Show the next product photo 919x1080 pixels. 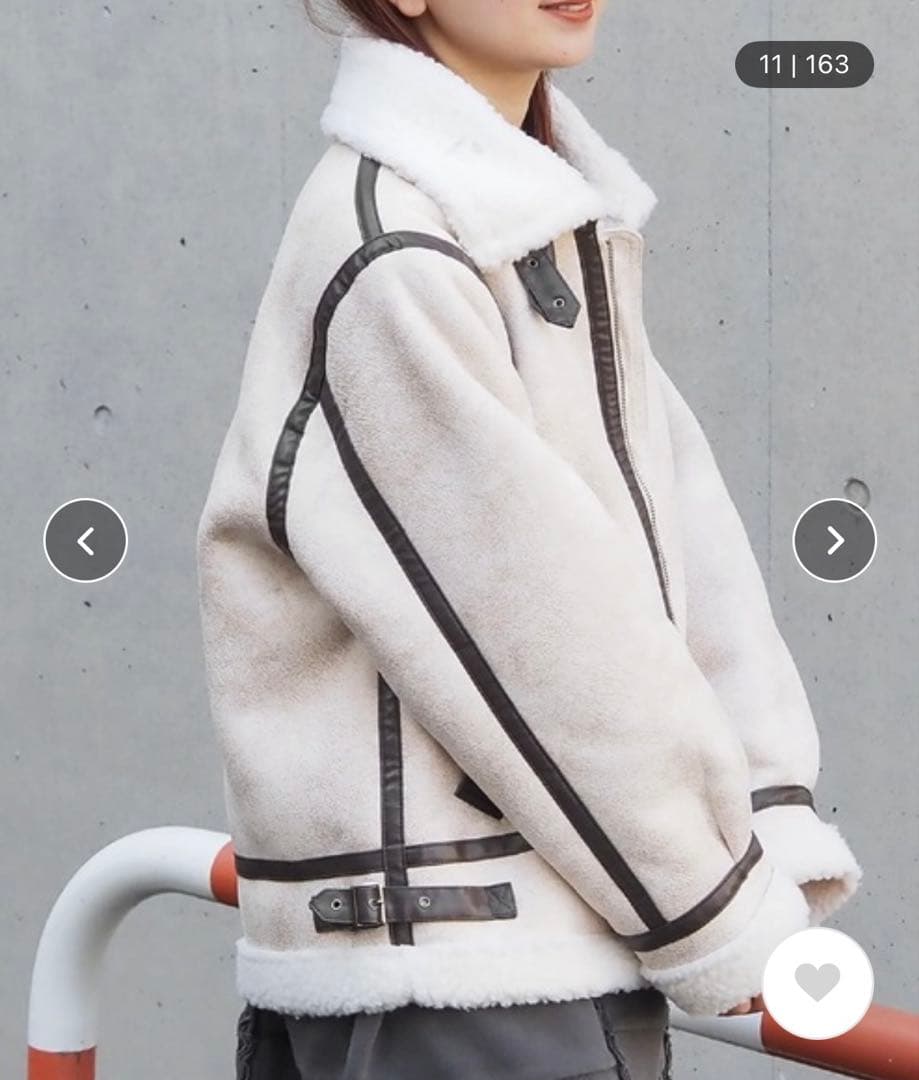tap(834, 541)
